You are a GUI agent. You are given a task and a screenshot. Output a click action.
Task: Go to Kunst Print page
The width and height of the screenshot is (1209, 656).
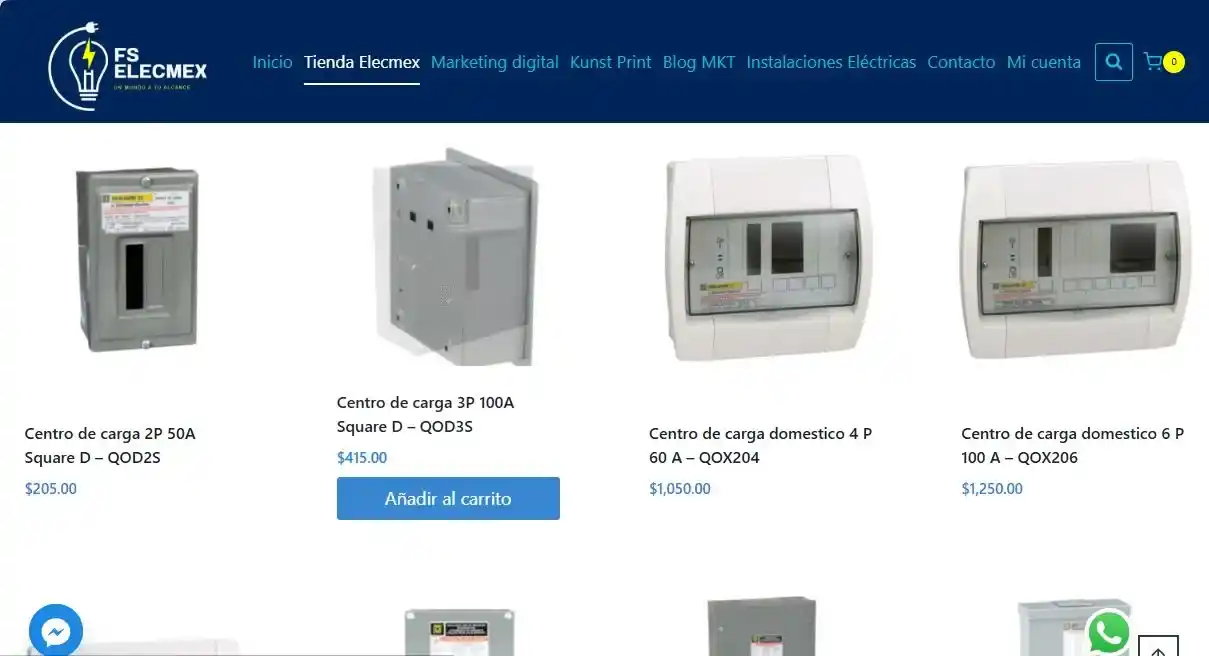coord(610,62)
